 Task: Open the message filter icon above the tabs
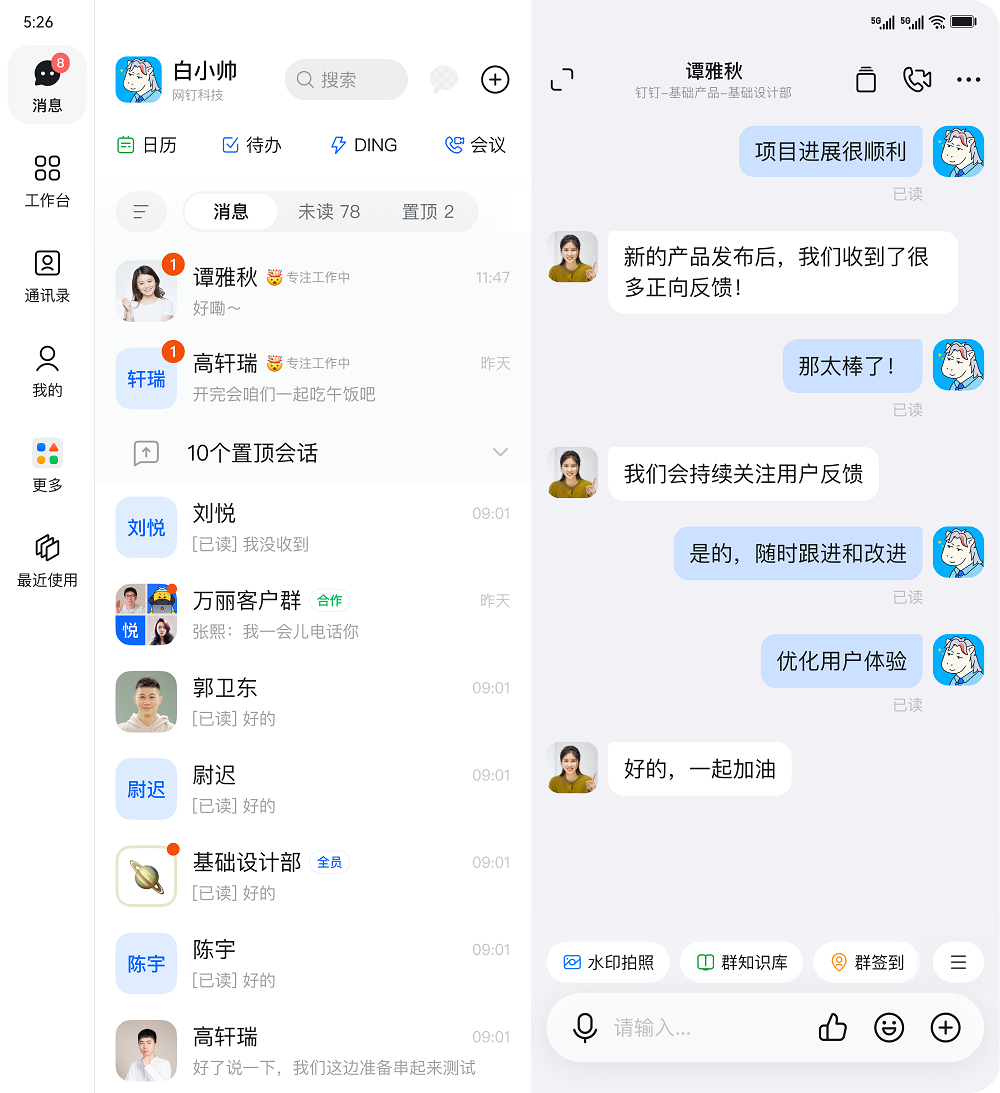[141, 211]
